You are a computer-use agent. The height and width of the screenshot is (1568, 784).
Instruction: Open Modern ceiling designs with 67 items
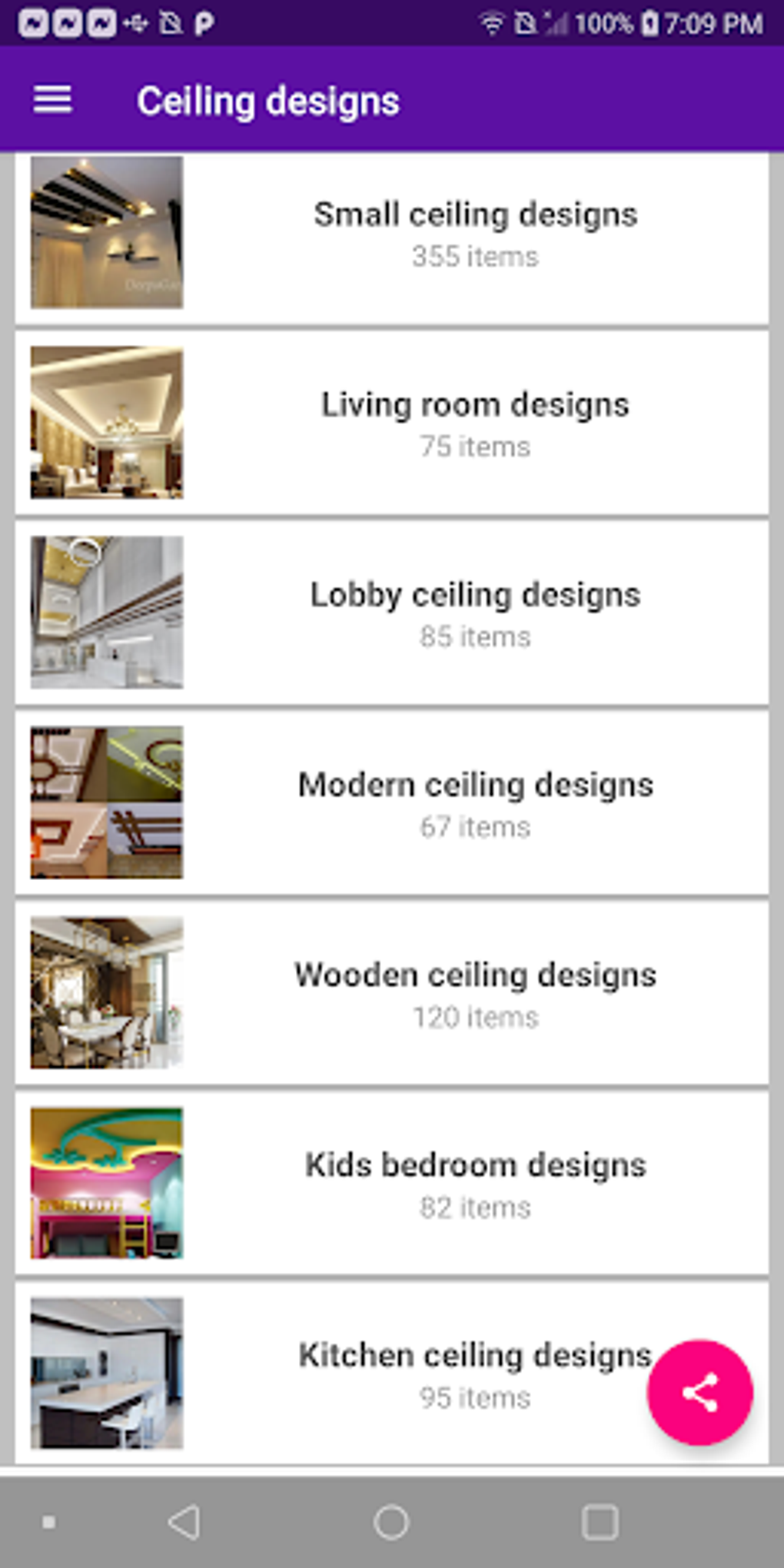click(x=475, y=801)
